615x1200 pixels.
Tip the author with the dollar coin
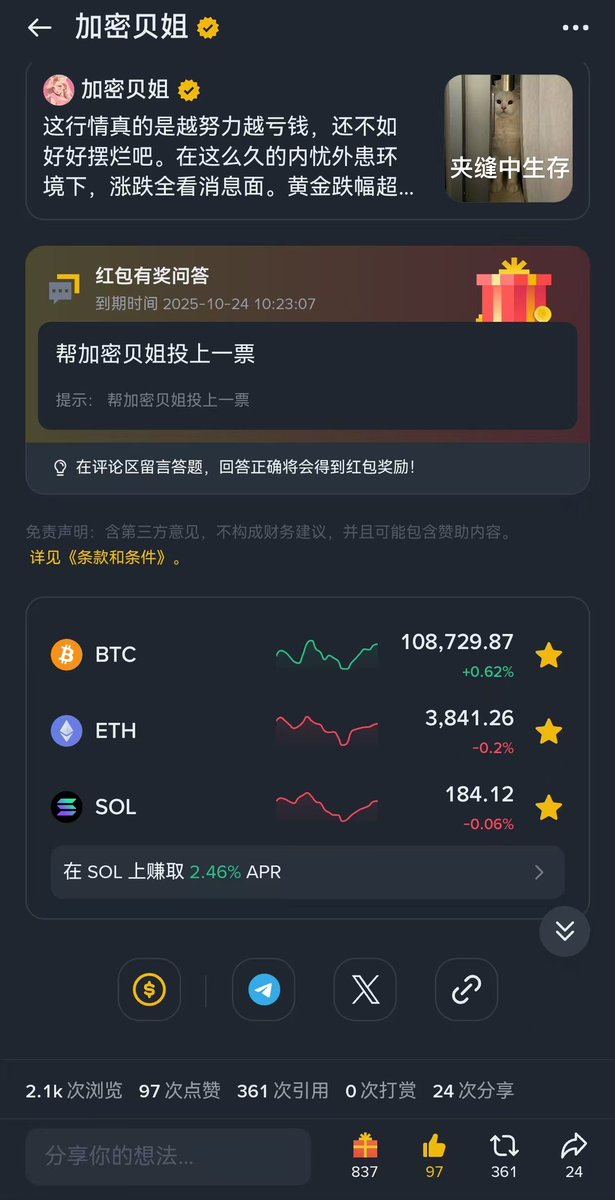149,990
